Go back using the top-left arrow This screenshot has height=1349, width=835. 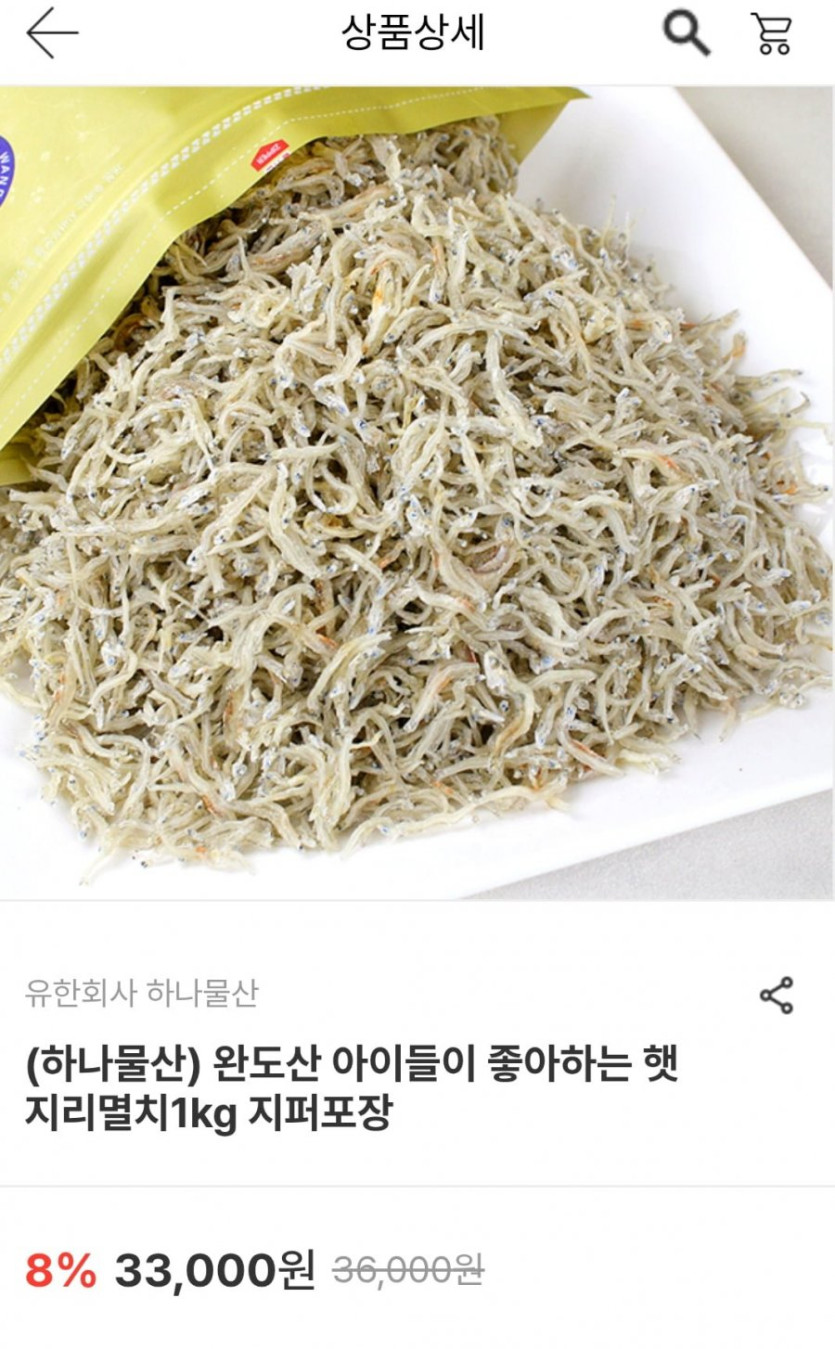coord(52,34)
